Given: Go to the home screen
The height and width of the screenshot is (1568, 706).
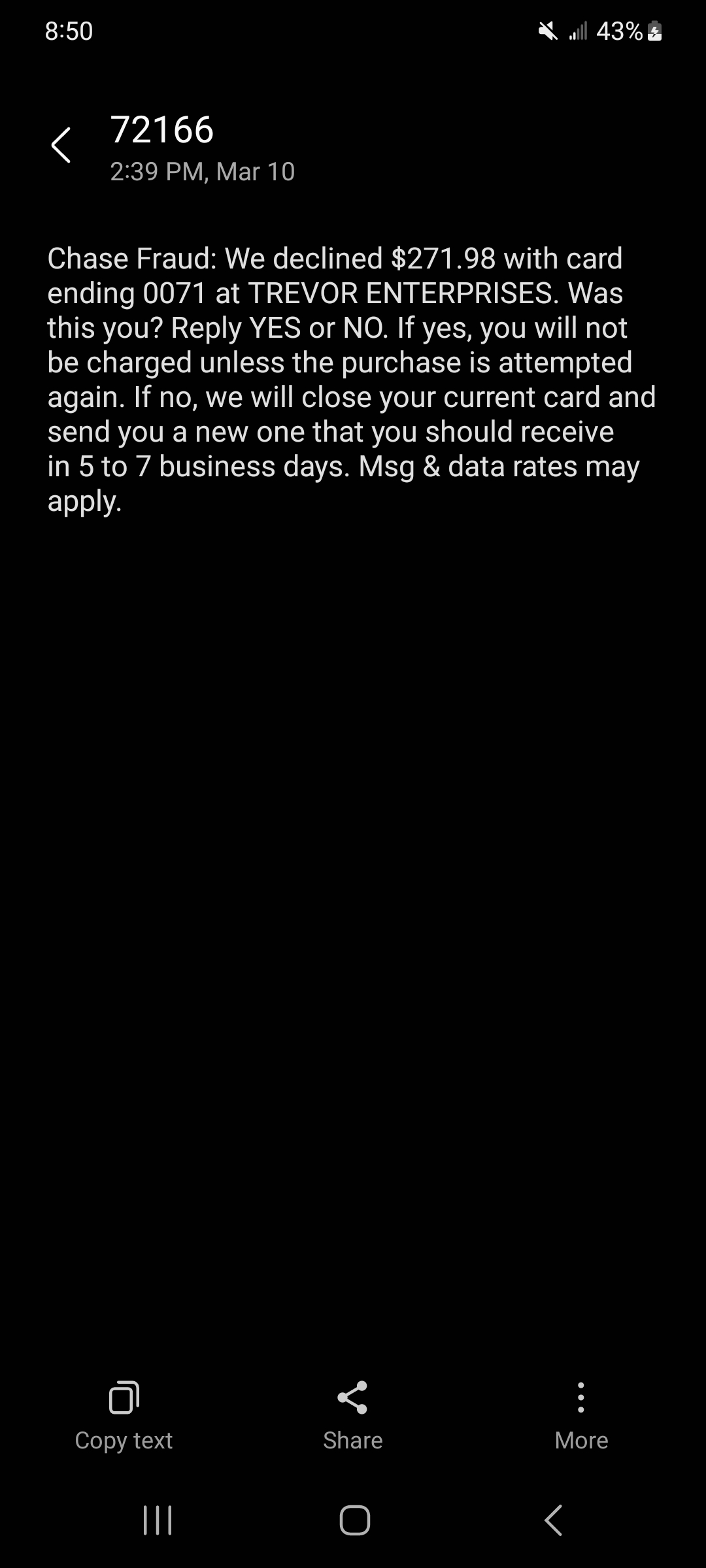Looking at the screenshot, I should tap(355, 1520).
